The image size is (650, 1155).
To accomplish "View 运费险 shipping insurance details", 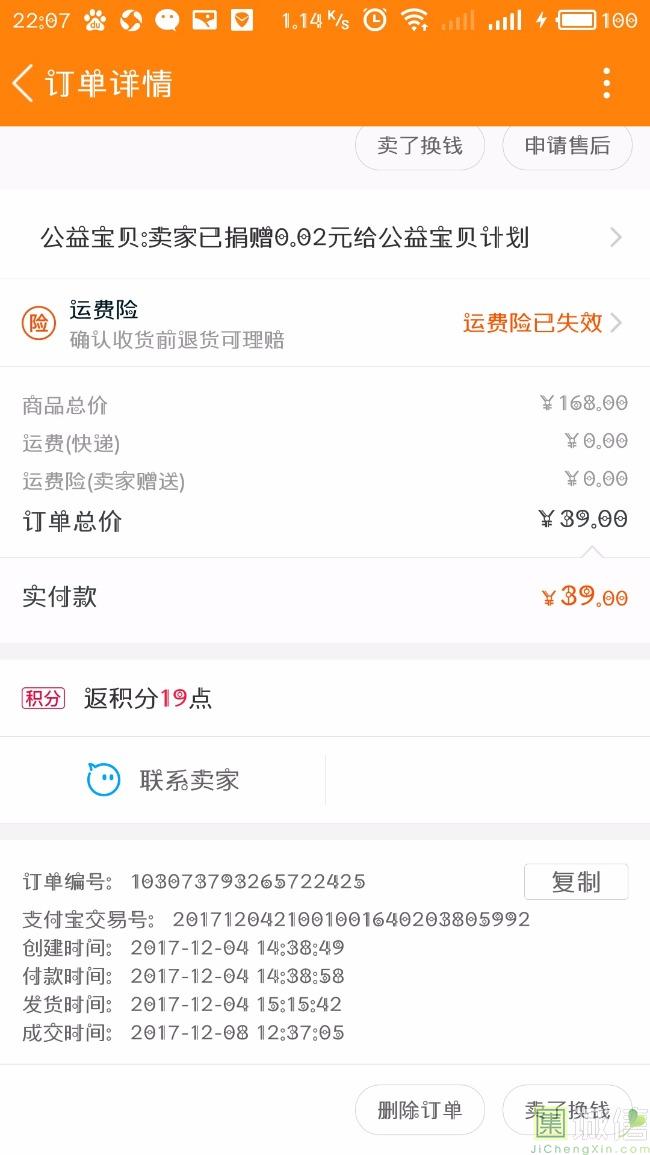I will coord(325,323).
